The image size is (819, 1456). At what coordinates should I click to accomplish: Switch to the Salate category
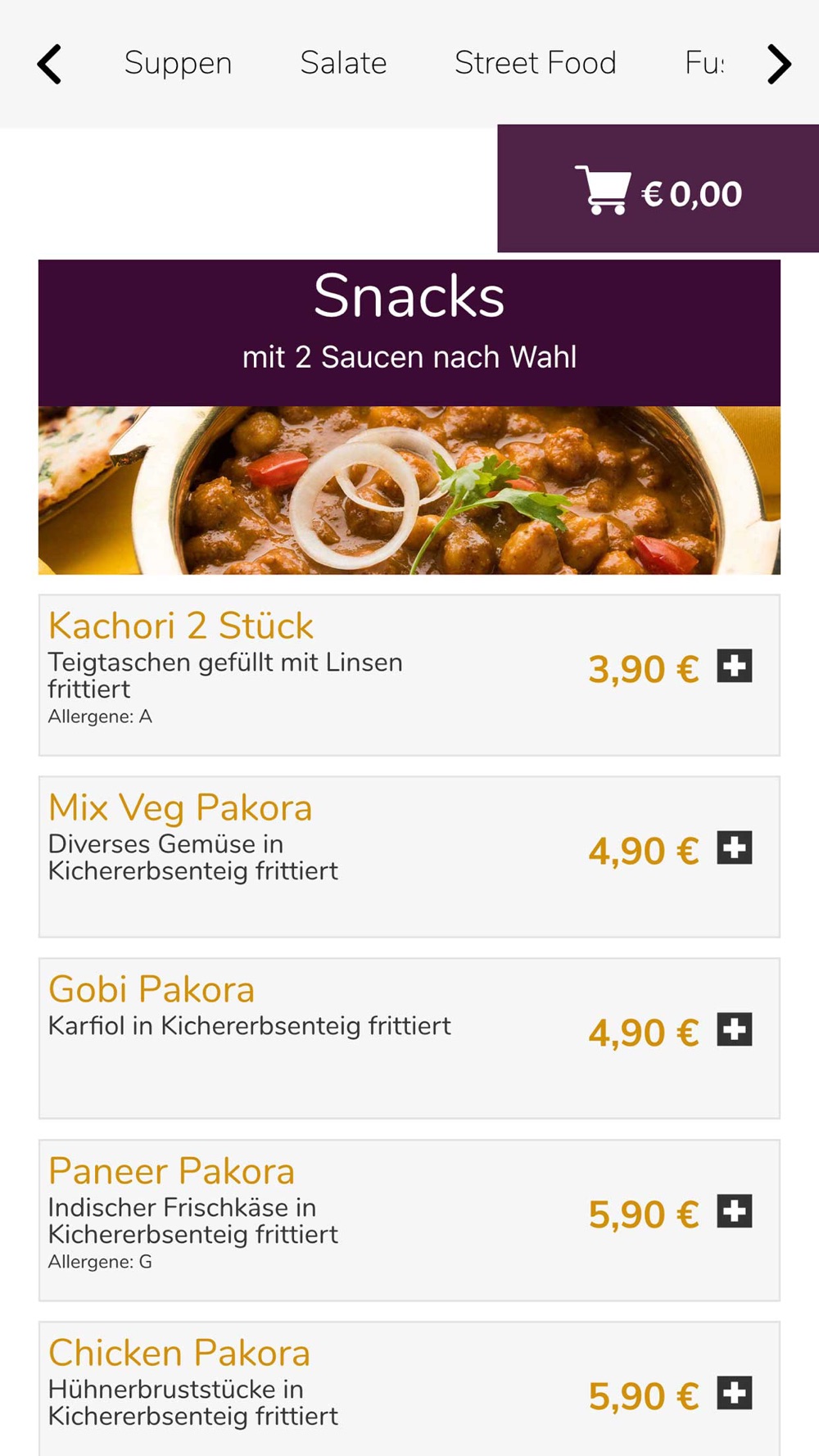click(x=343, y=63)
